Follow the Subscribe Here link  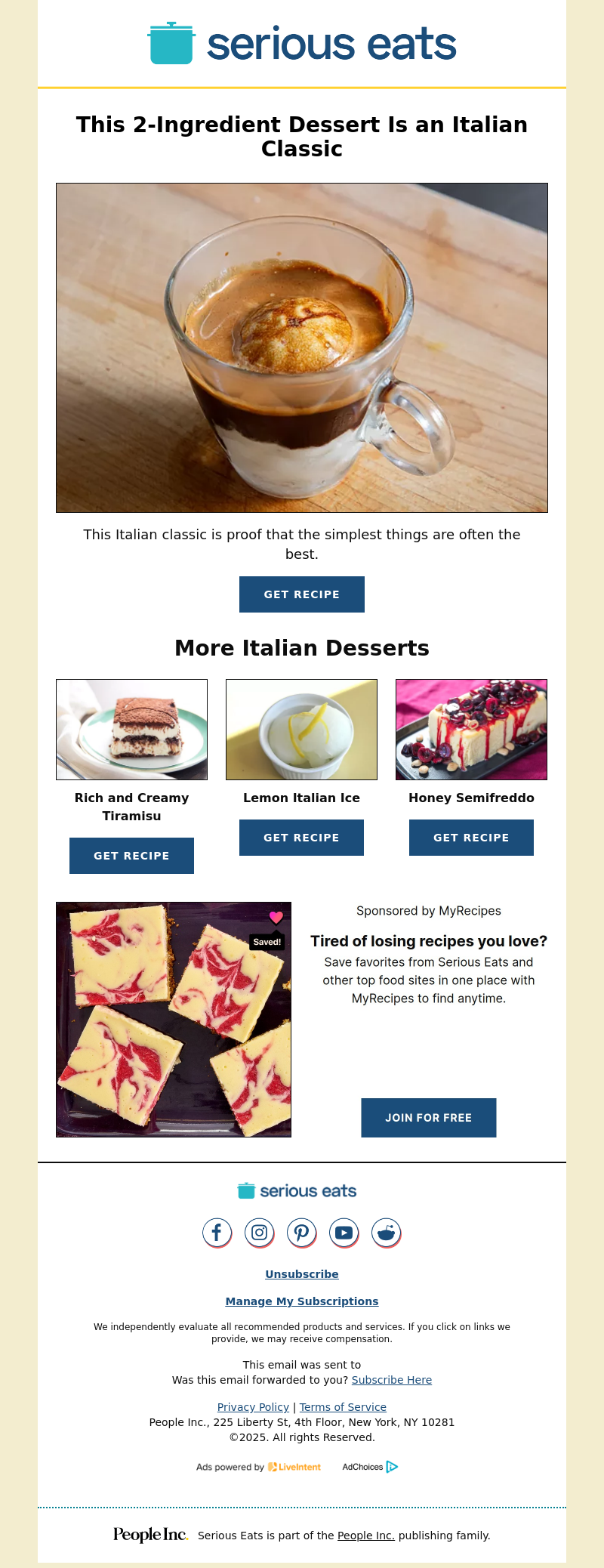(x=391, y=1380)
